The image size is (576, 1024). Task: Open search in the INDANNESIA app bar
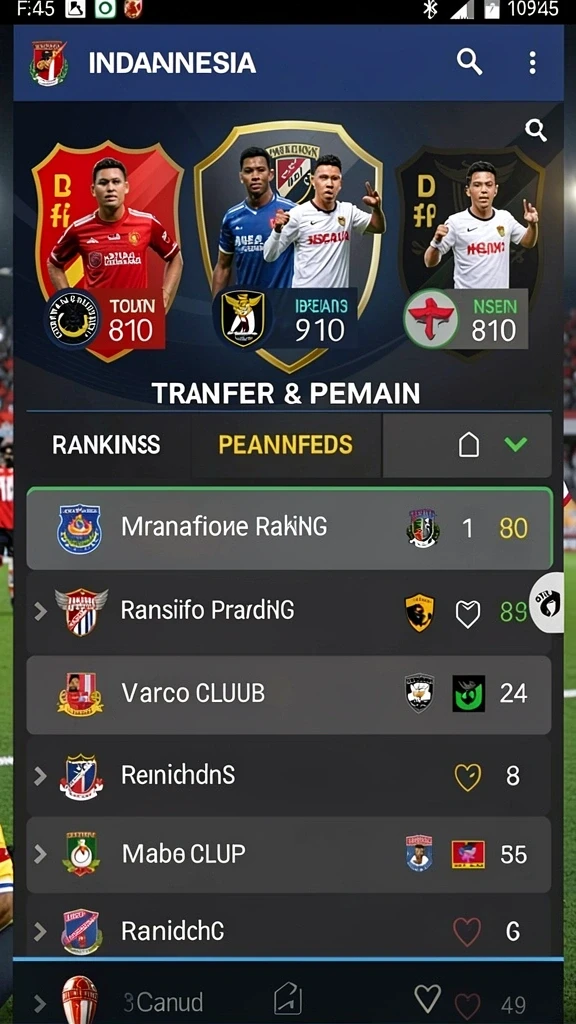point(469,62)
